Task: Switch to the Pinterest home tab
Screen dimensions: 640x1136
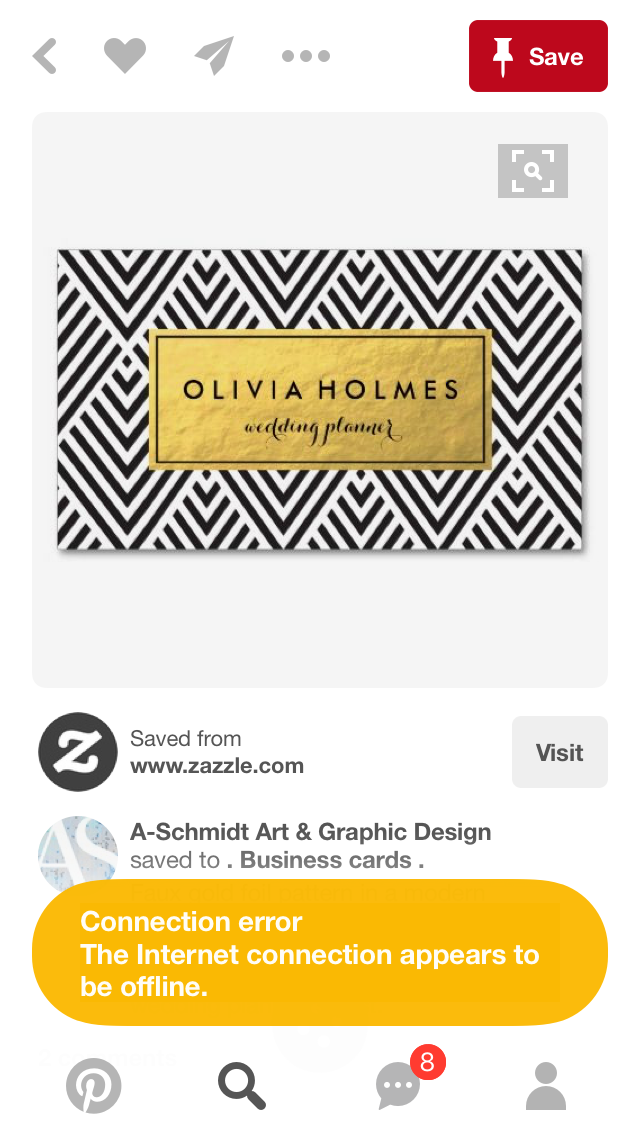Action: pyautogui.click(x=93, y=1086)
